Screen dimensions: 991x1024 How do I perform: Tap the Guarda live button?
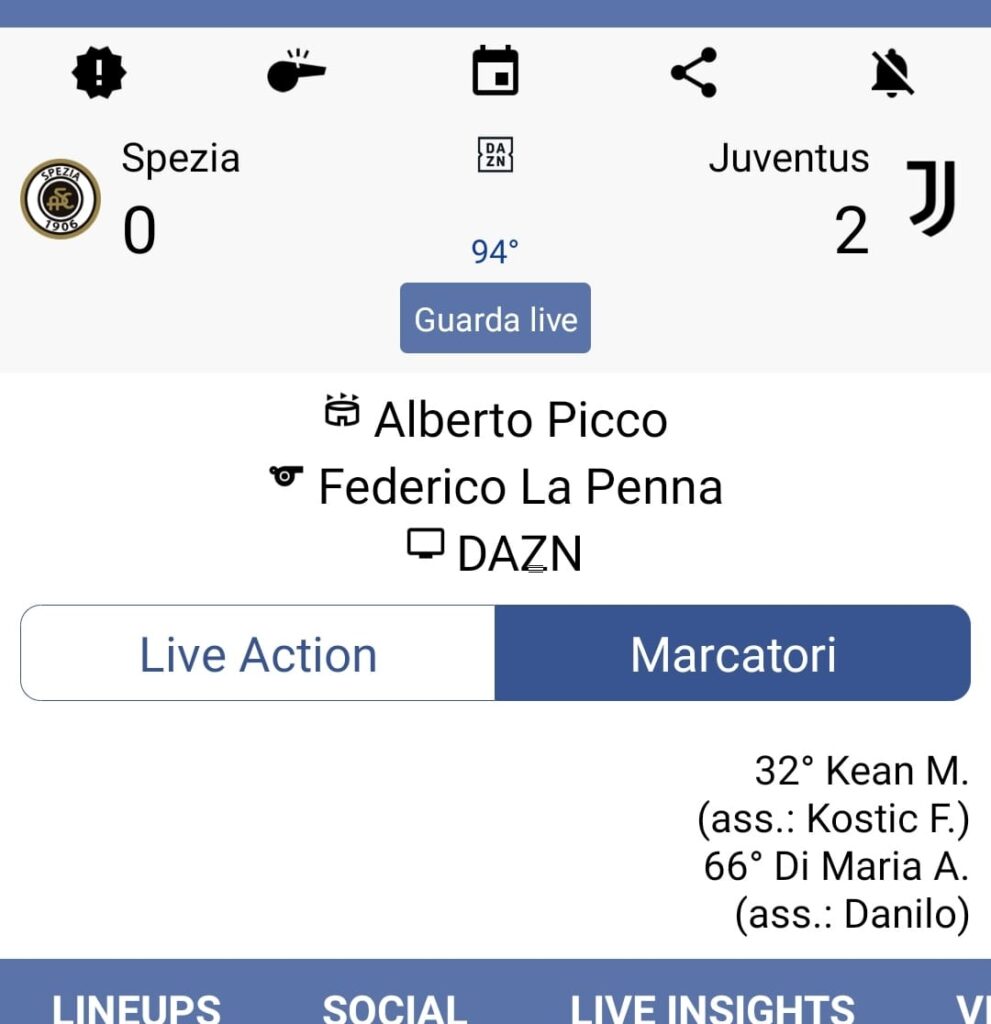pos(495,319)
